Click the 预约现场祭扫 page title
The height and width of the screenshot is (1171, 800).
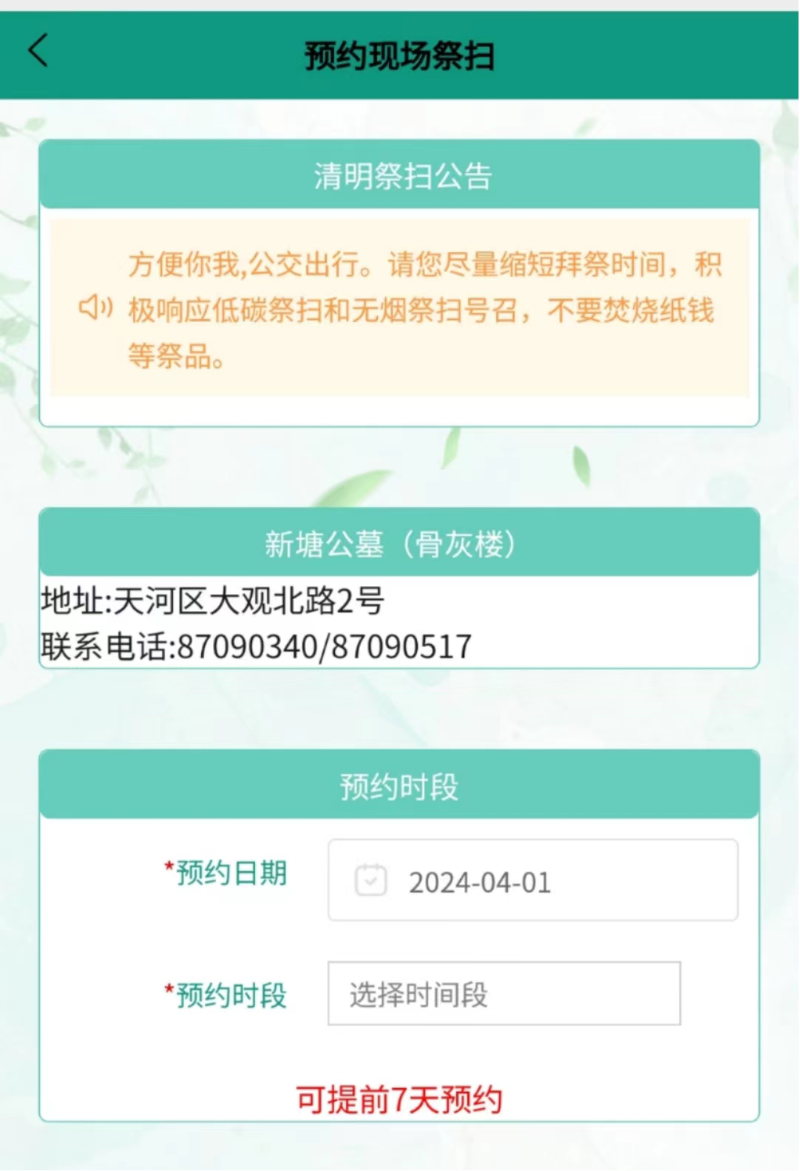click(x=398, y=55)
